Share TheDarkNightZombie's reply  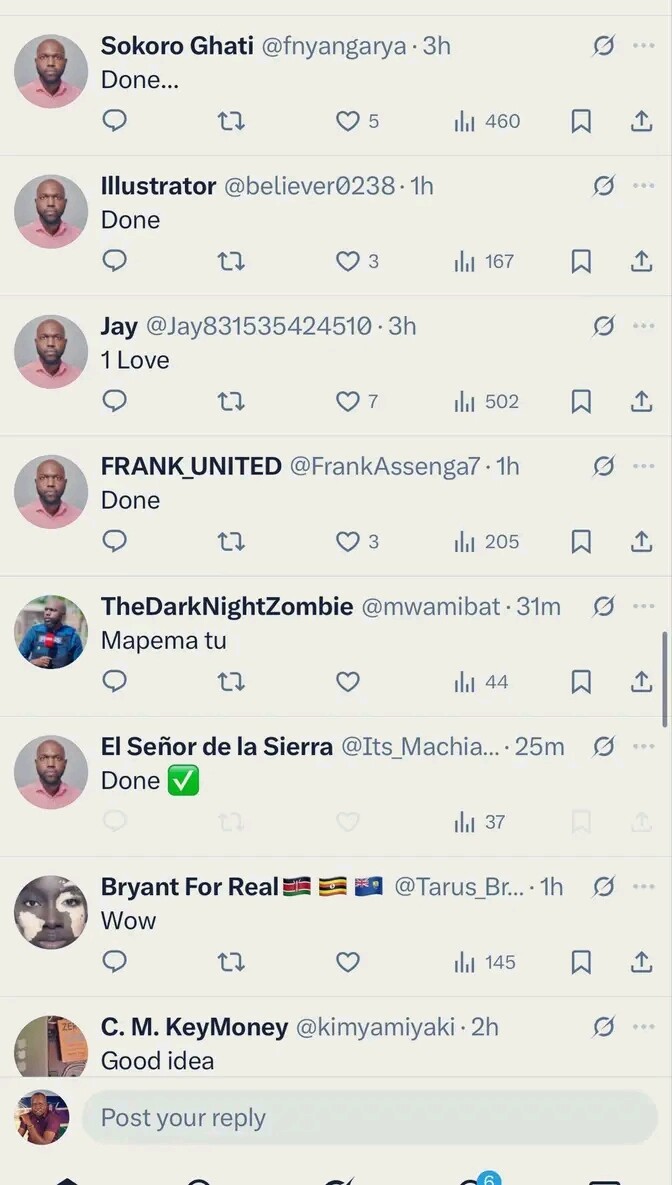click(x=641, y=682)
